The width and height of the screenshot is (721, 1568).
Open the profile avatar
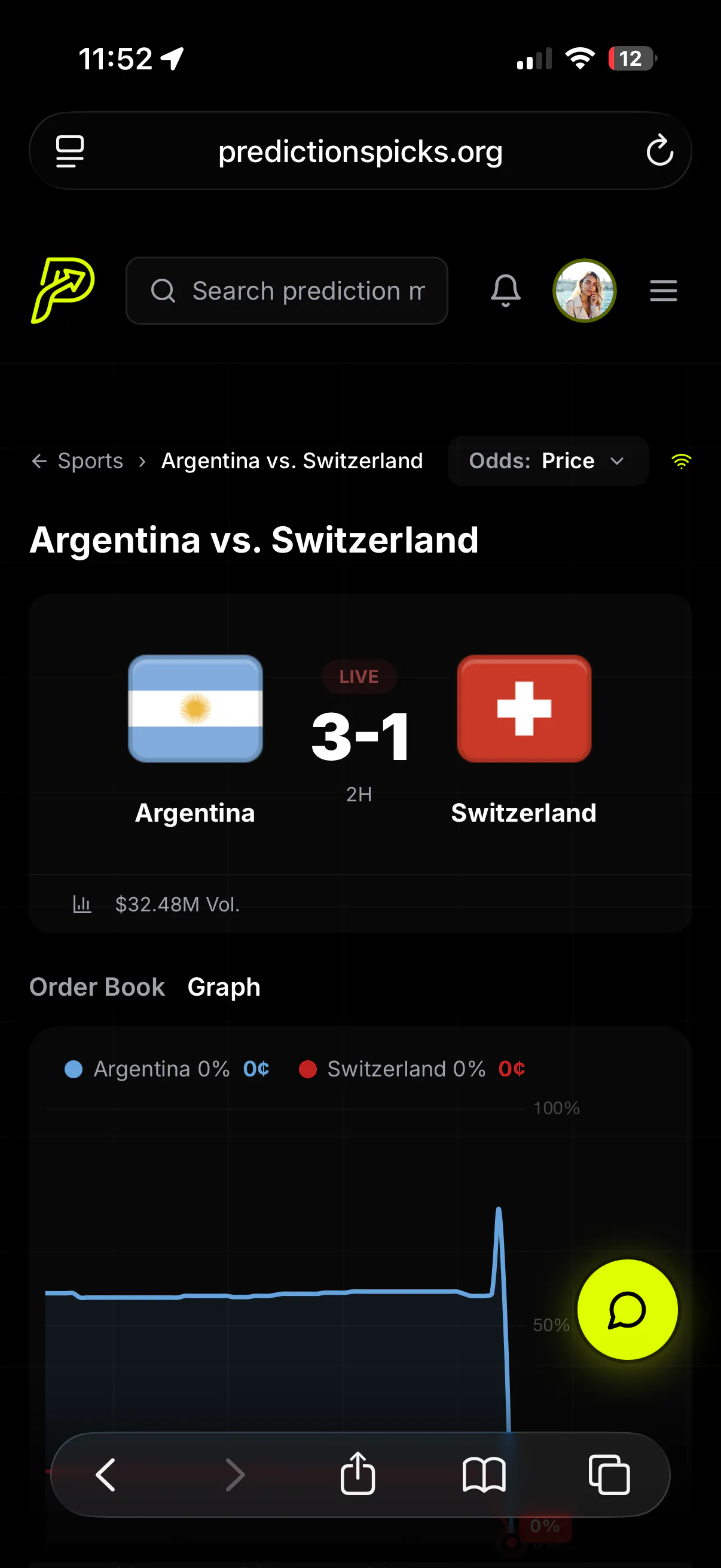(584, 291)
